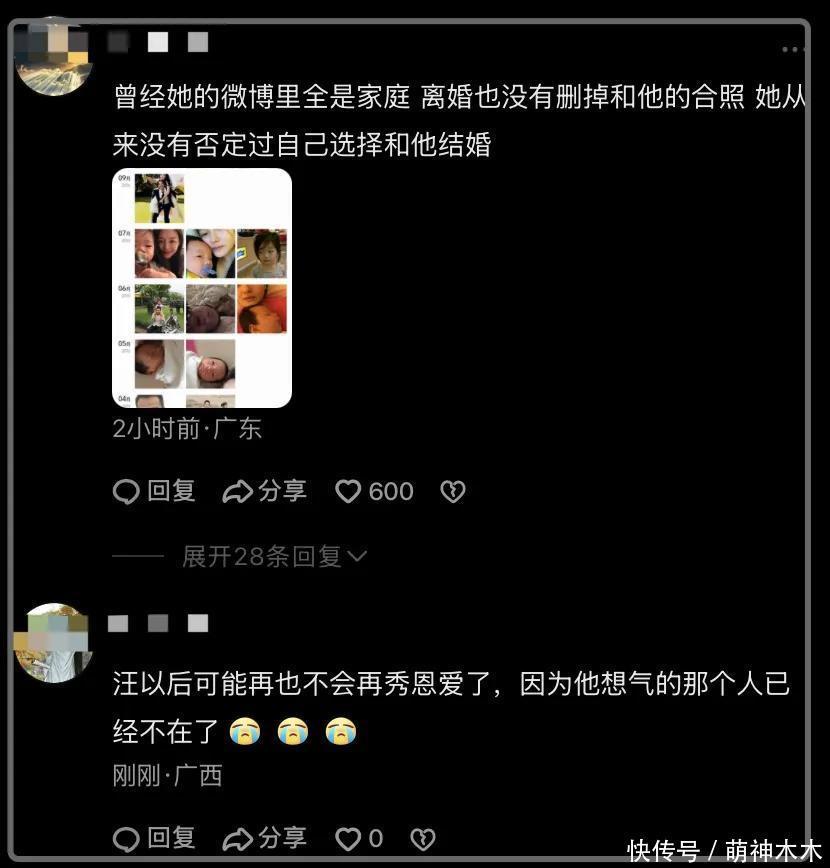
Task: Share the comment with 600 likes
Action: 264,491
